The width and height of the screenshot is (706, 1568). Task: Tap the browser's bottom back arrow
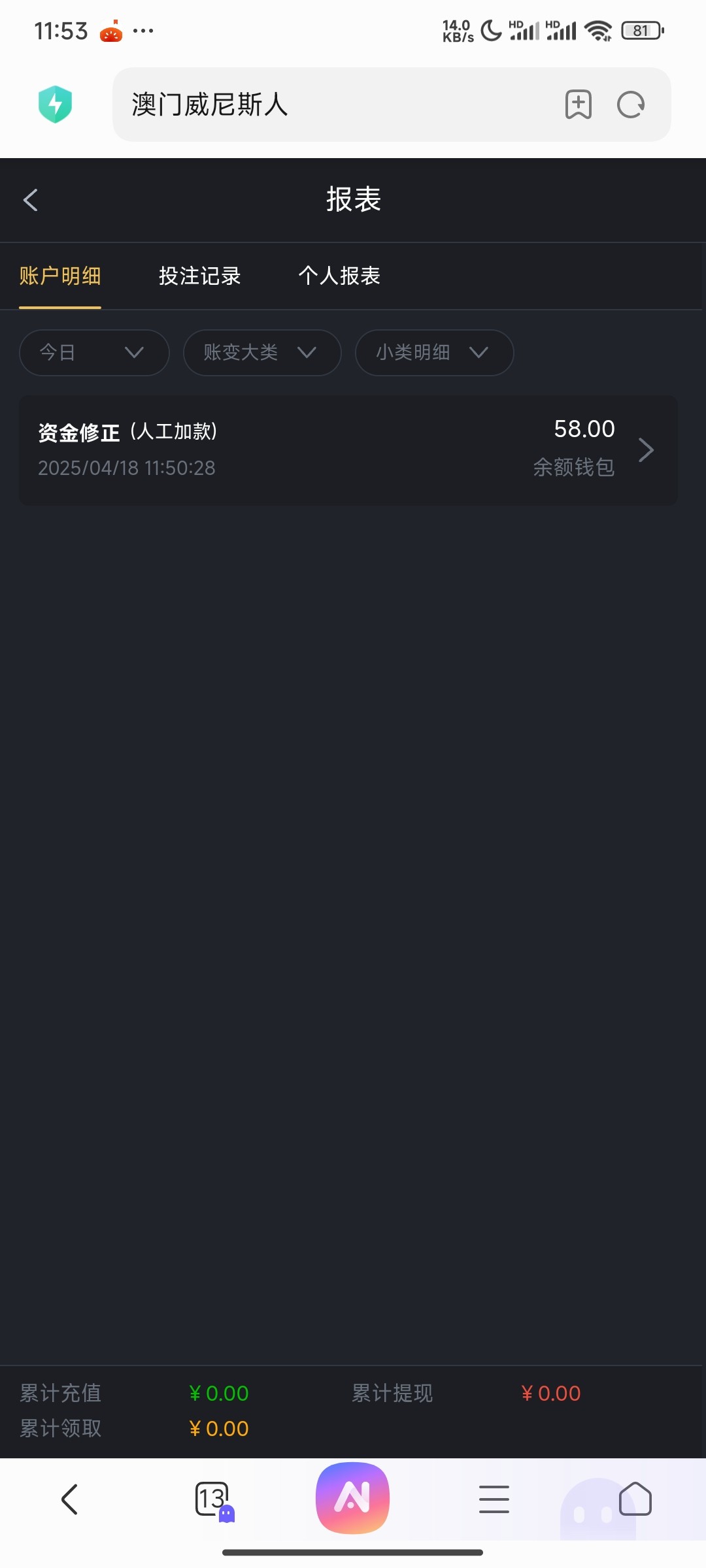pyautogui.click(x=70, y=1499)
